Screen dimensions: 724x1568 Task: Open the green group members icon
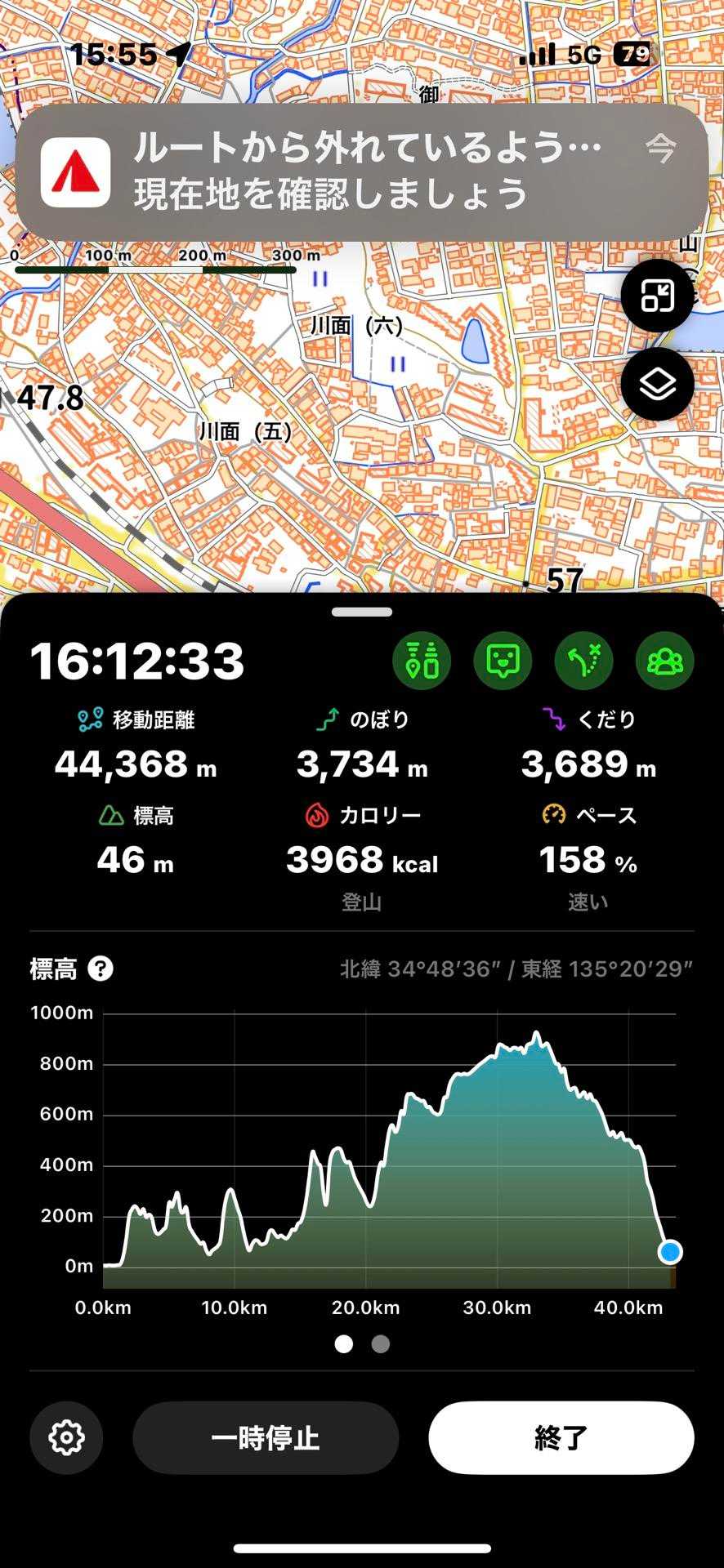(x=664, y=661)
